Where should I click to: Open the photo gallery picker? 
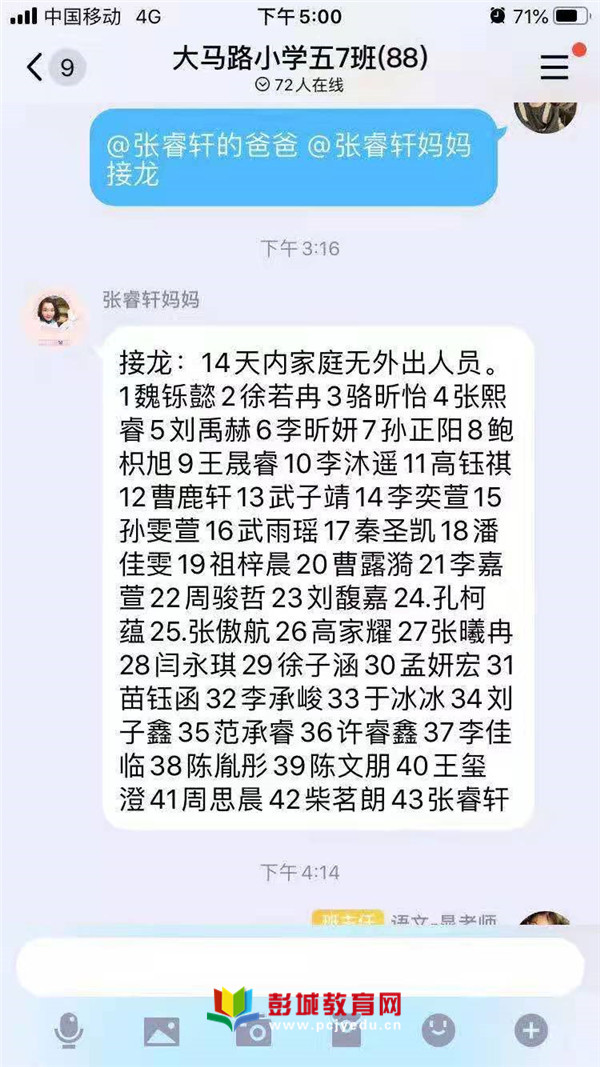click(161, 1031)
